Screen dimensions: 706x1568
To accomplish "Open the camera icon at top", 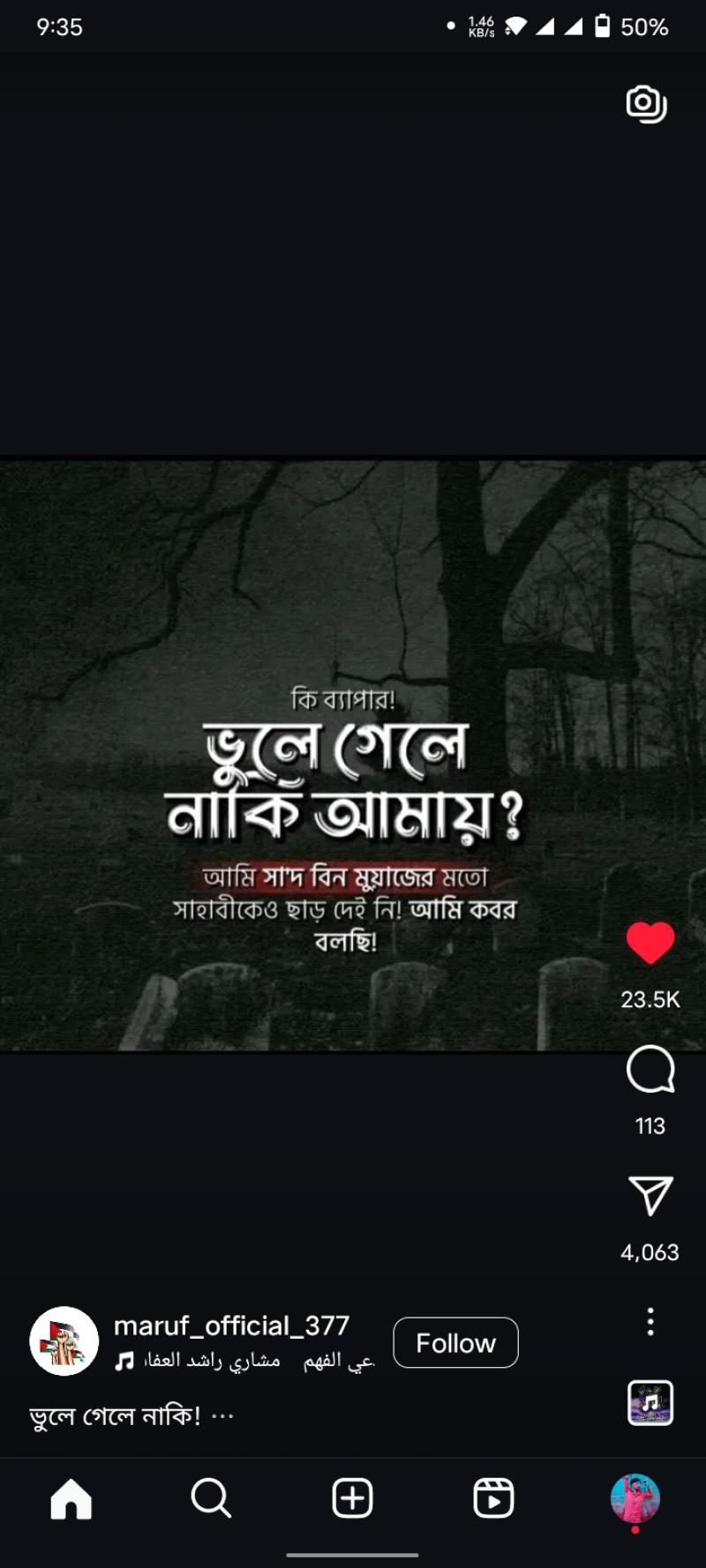I will click(x=646, y=104).
